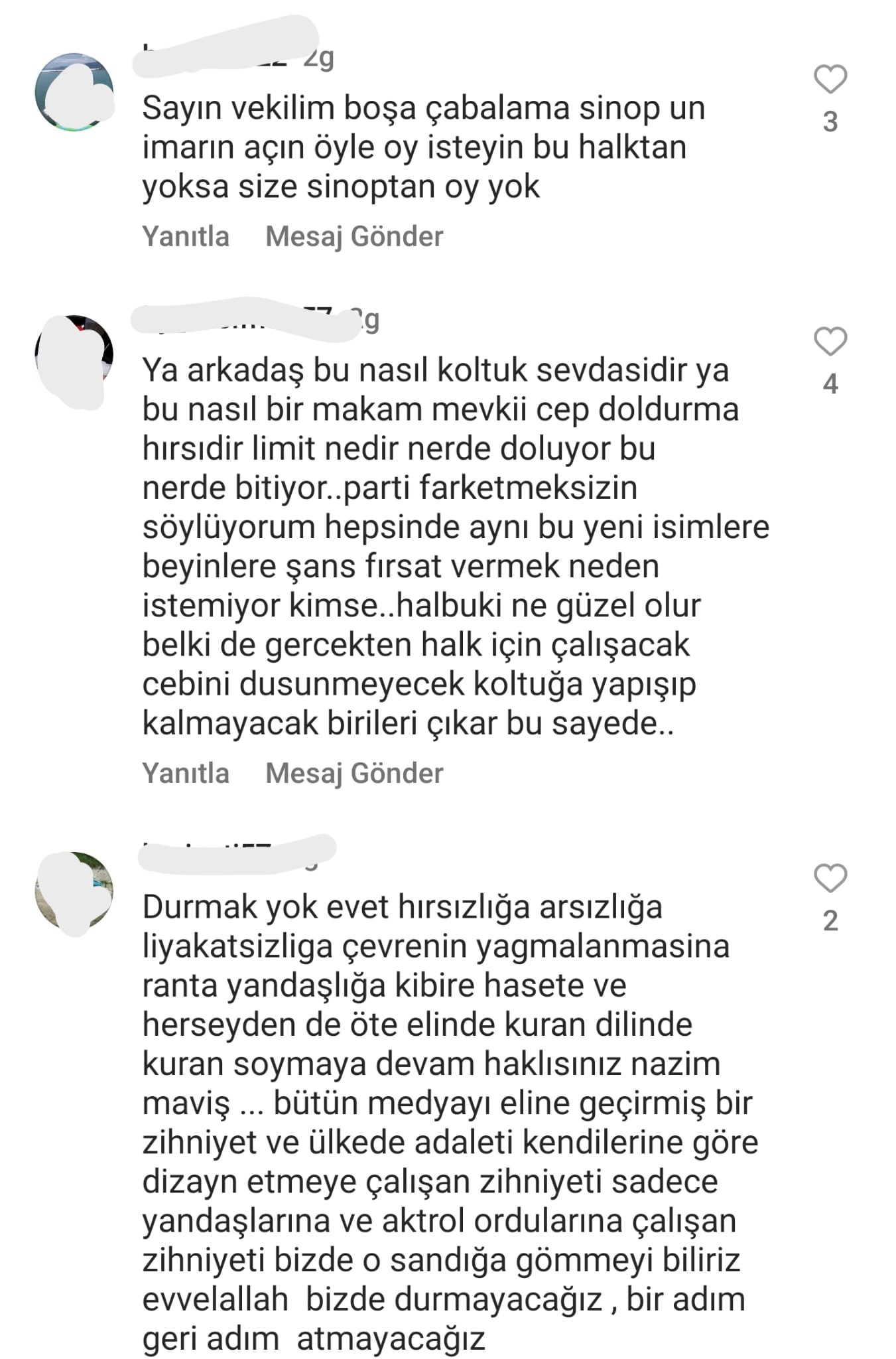Like the 'Ya arkadaş bu nasıl koltuk' comment

[830, 342]
